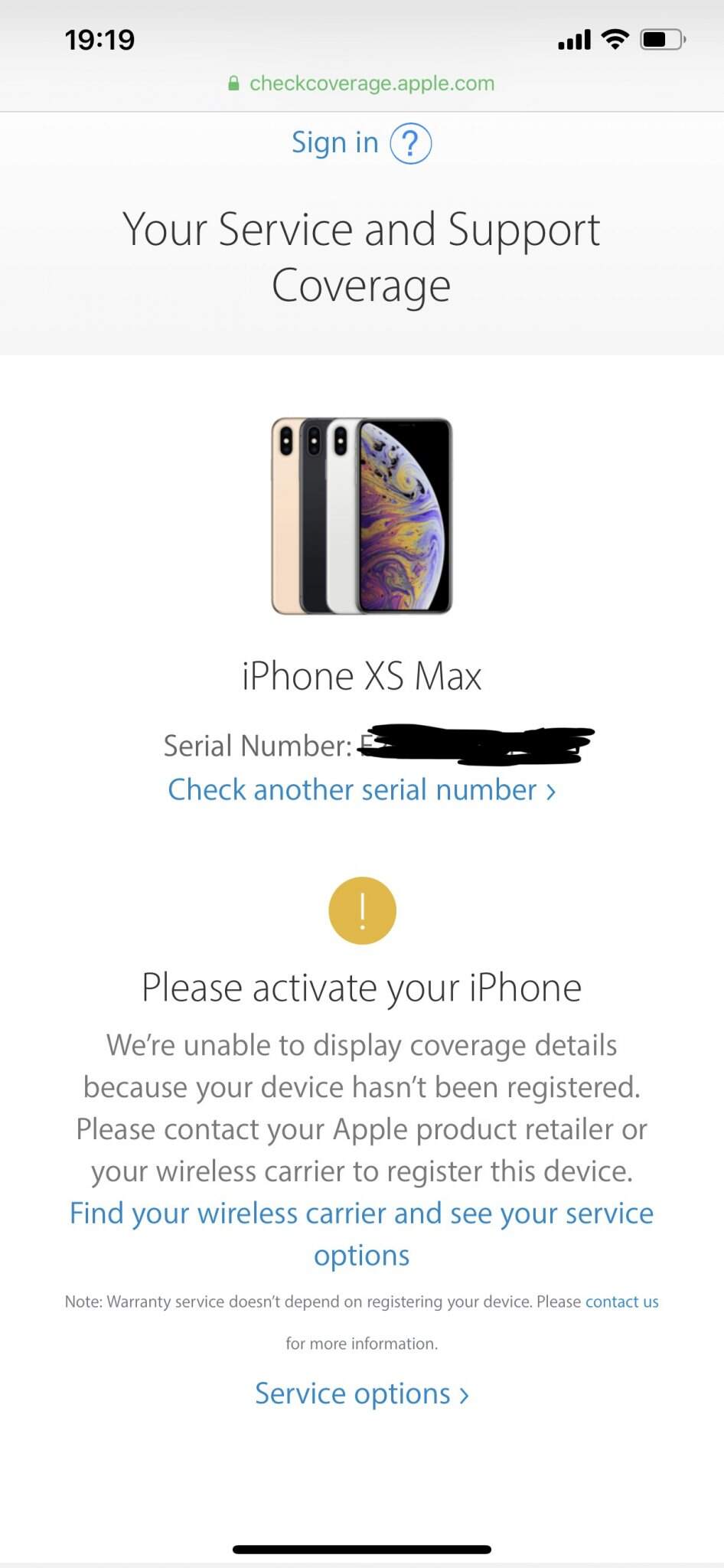The image size is (724, 1568).
Task: Tap the Sign in link
Action: click(x=334, y=143)
